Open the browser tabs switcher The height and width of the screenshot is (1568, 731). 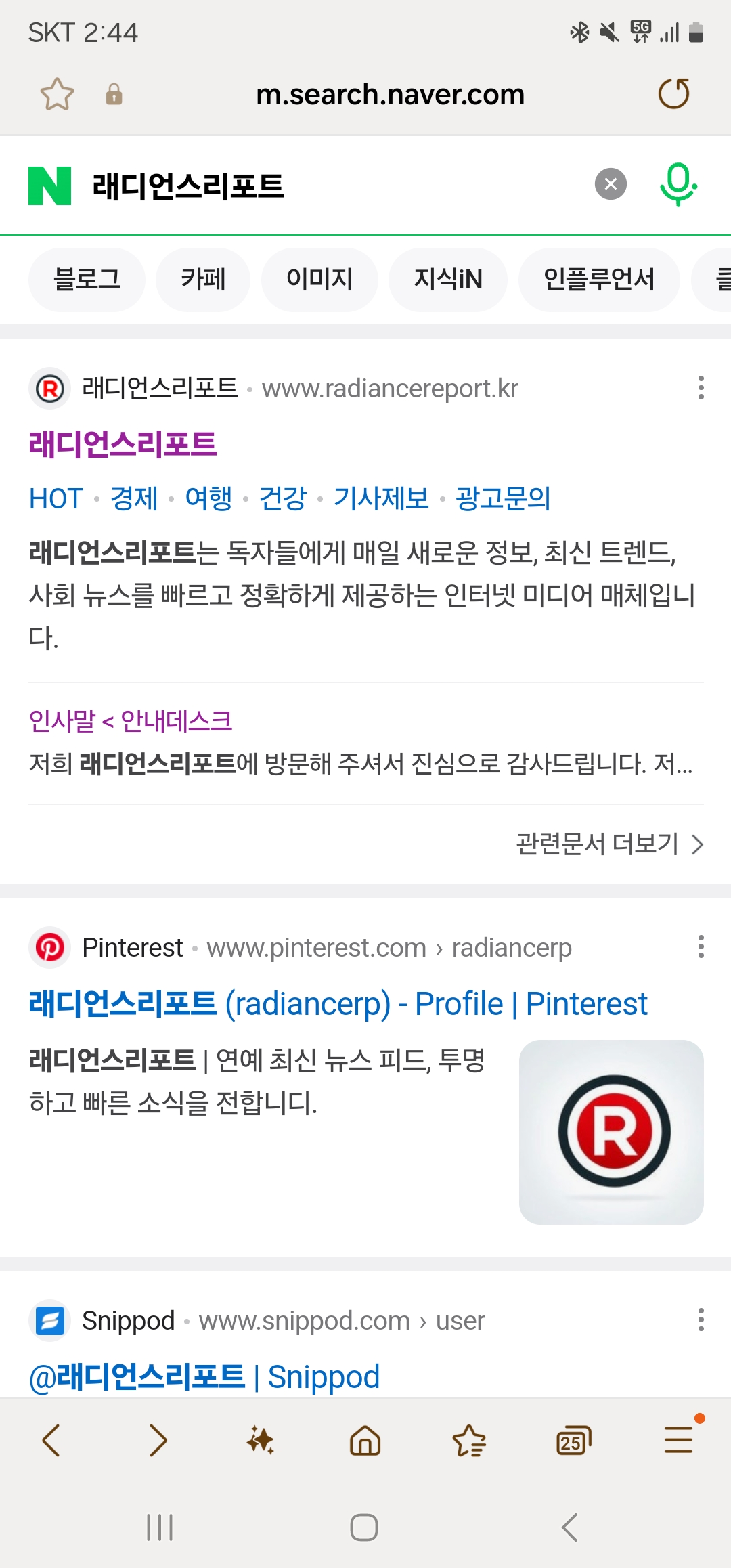point(573,1441)
